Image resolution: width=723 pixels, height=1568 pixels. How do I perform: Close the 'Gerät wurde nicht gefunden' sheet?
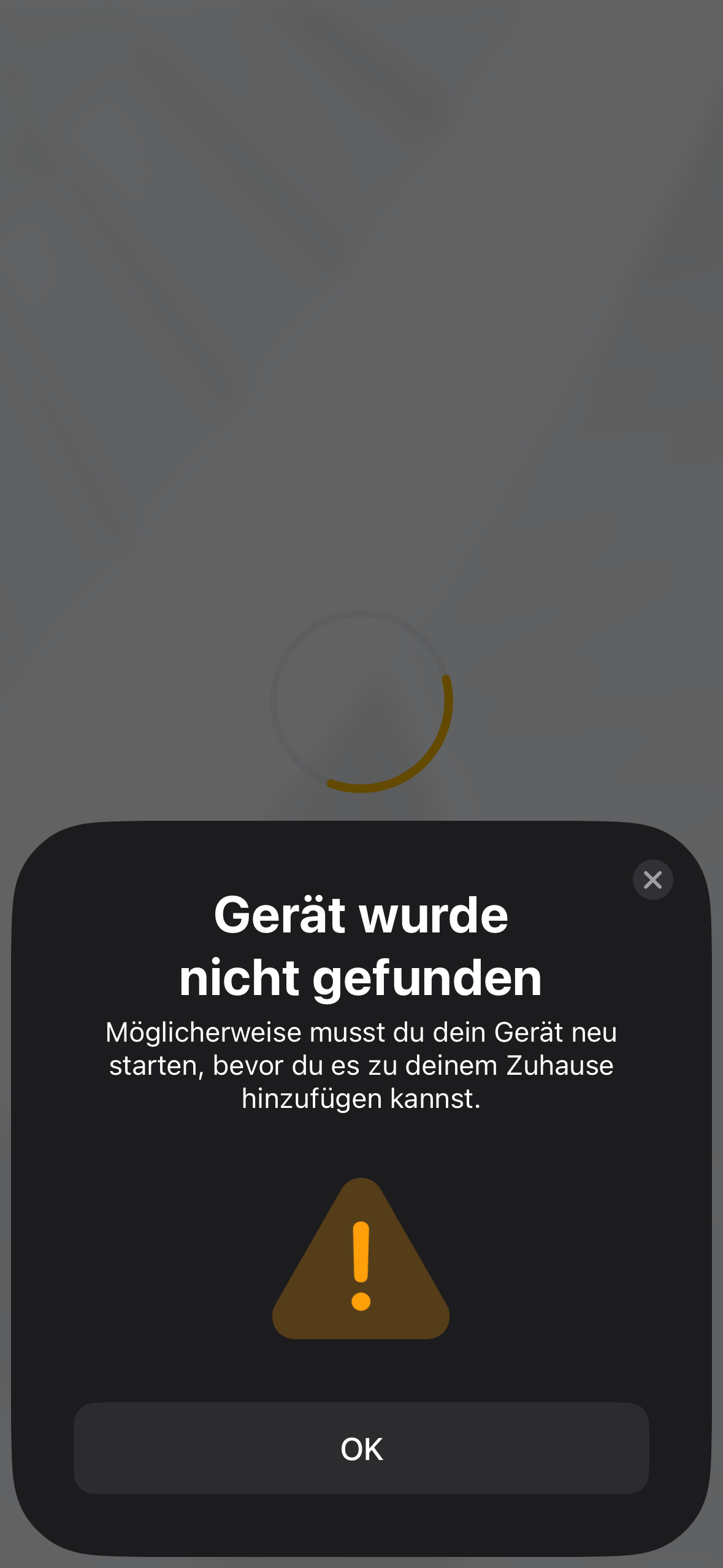tap(652, 880)
